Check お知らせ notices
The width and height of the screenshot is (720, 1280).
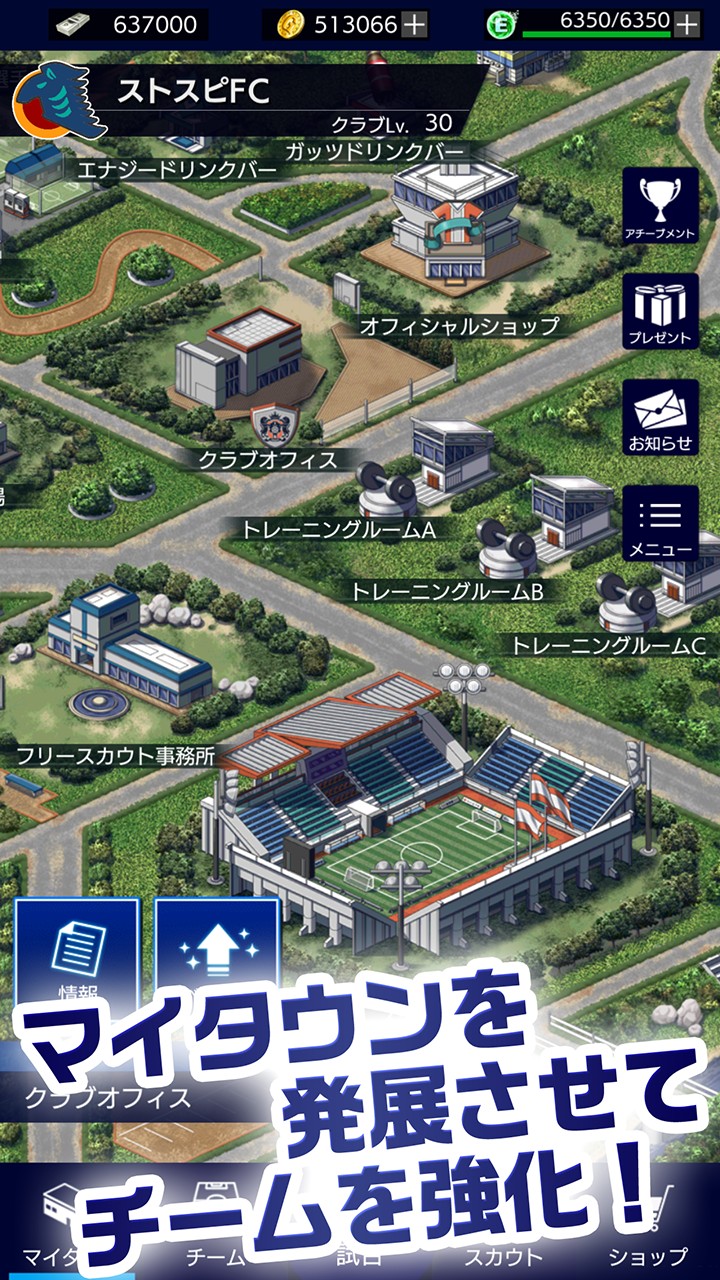pos(660,417)
